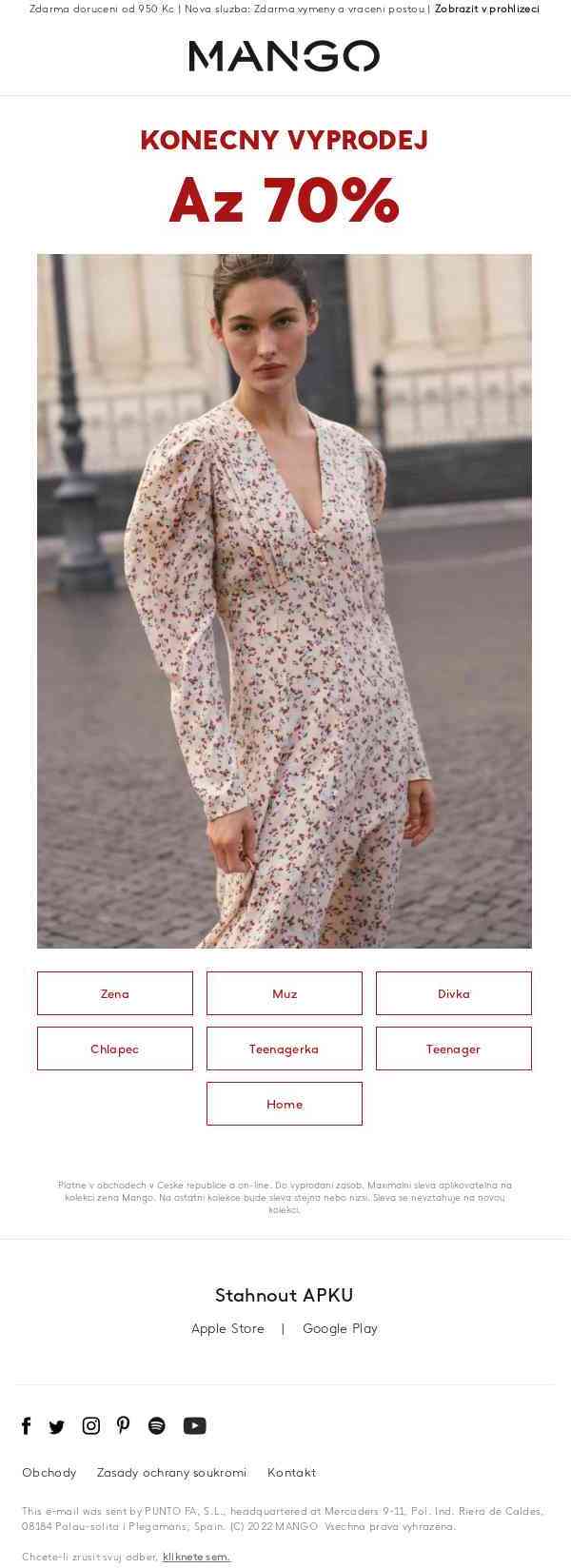Tap the Divka category button
This screenshot has height=1568, width=571.
[x=454, y=993]
